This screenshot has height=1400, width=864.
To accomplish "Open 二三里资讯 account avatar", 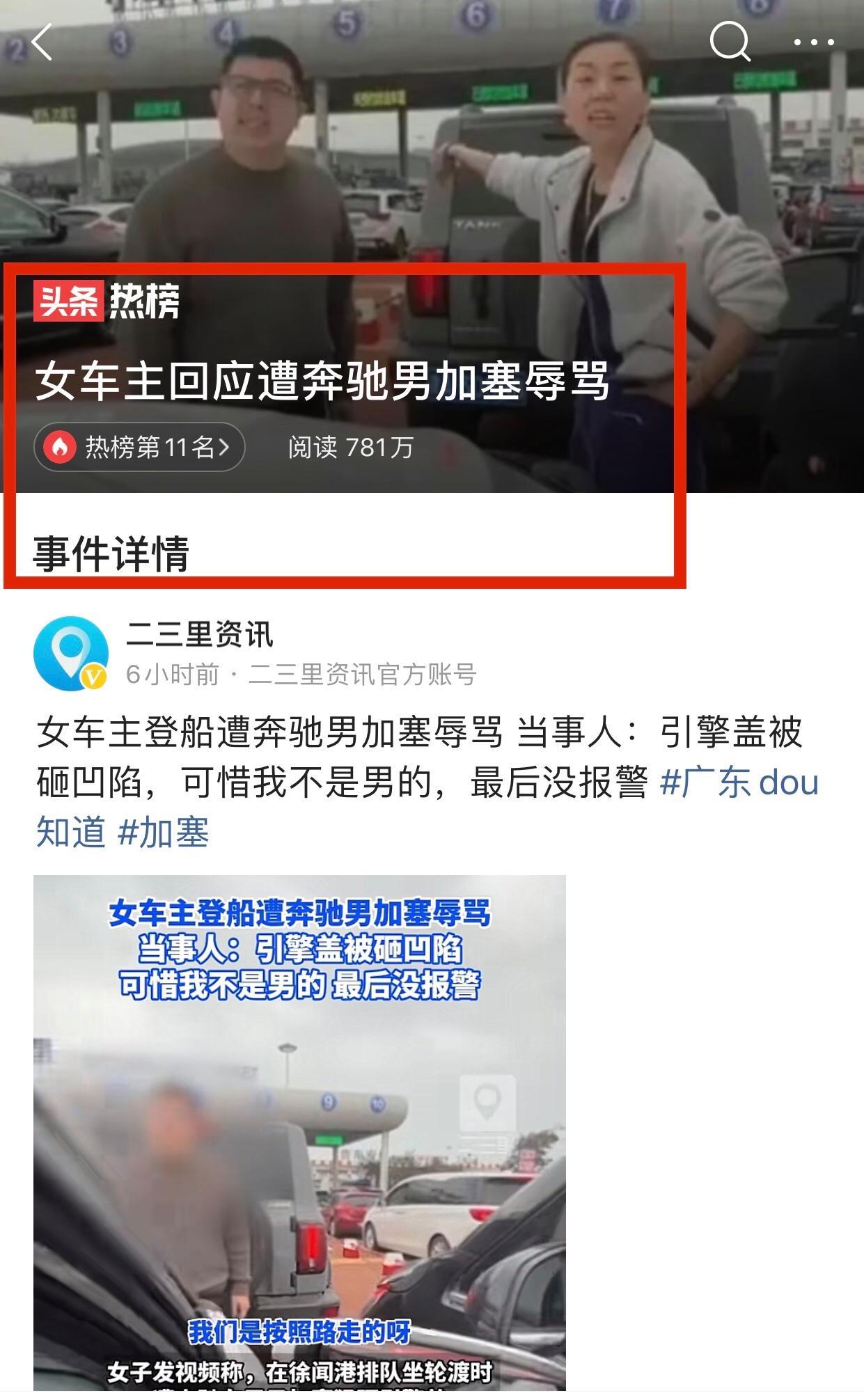I will pos(71,654).
